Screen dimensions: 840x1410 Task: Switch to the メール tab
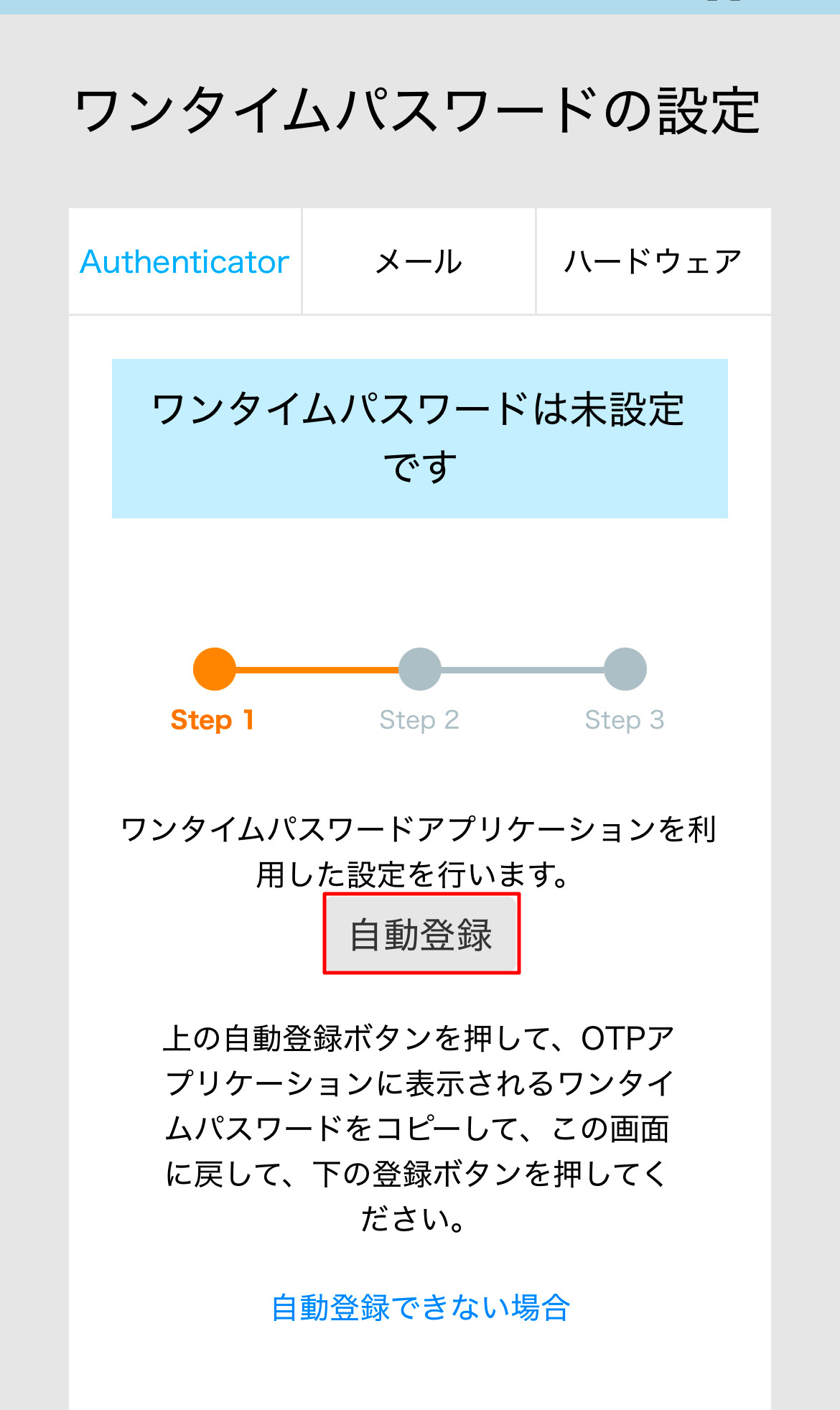(x=419, y=261)
